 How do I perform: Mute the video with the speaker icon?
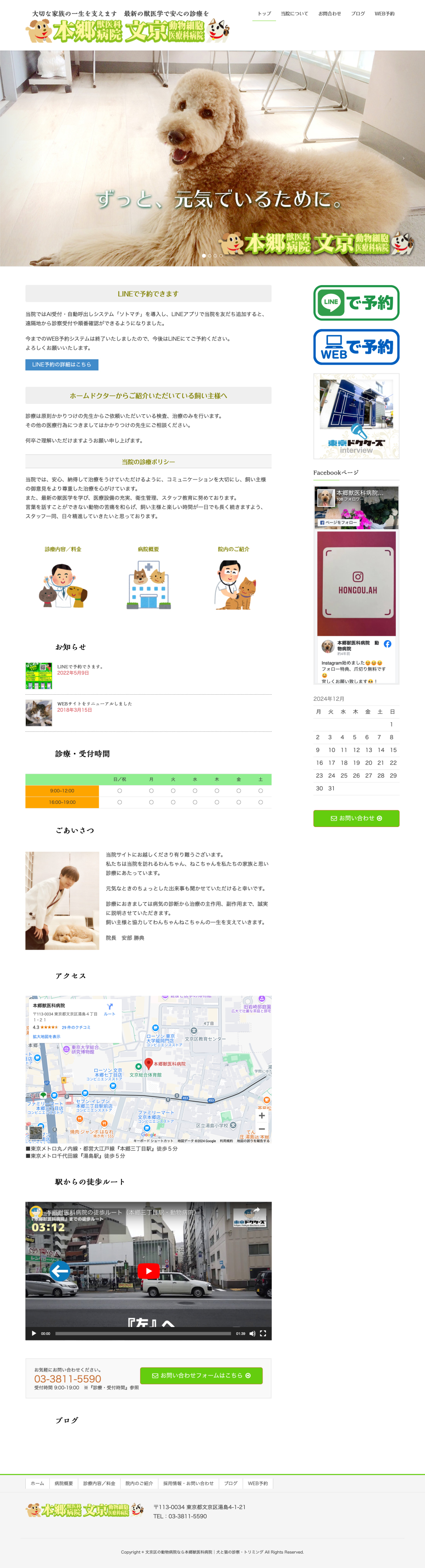[x=252, y=1334]
